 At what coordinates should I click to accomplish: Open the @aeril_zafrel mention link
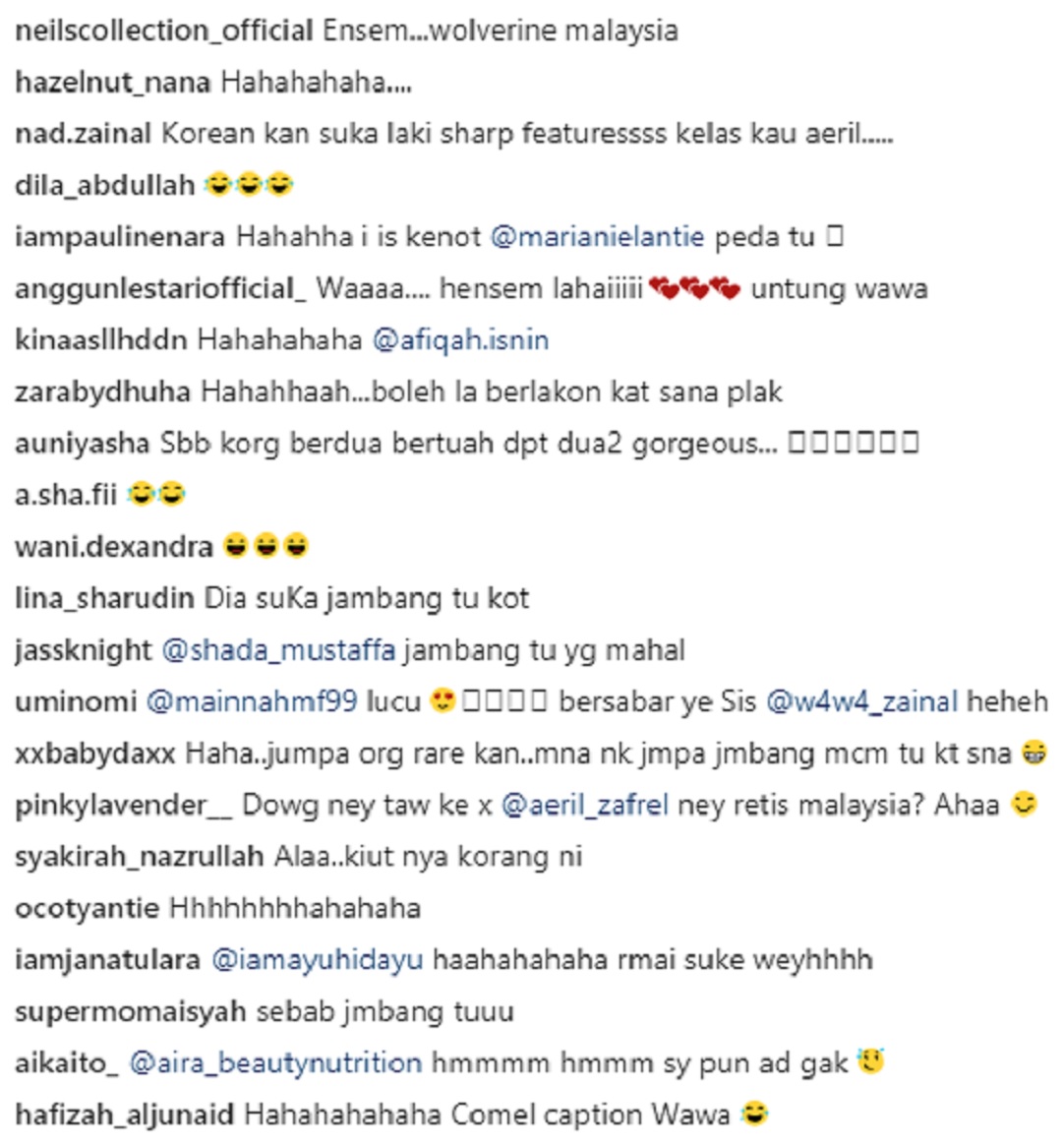tap(585, 805)
